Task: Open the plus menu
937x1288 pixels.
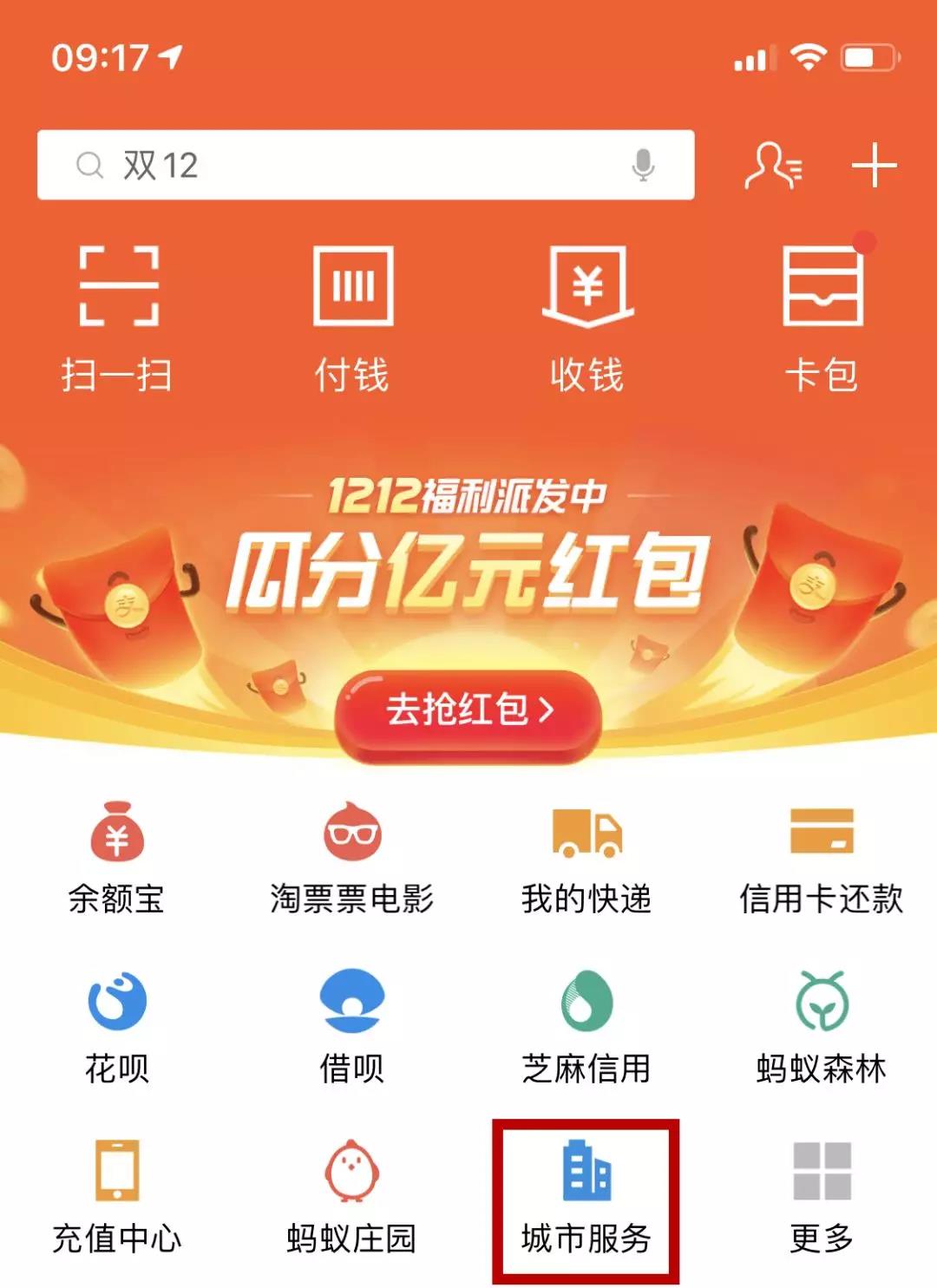Action: (x=873, y=165)
